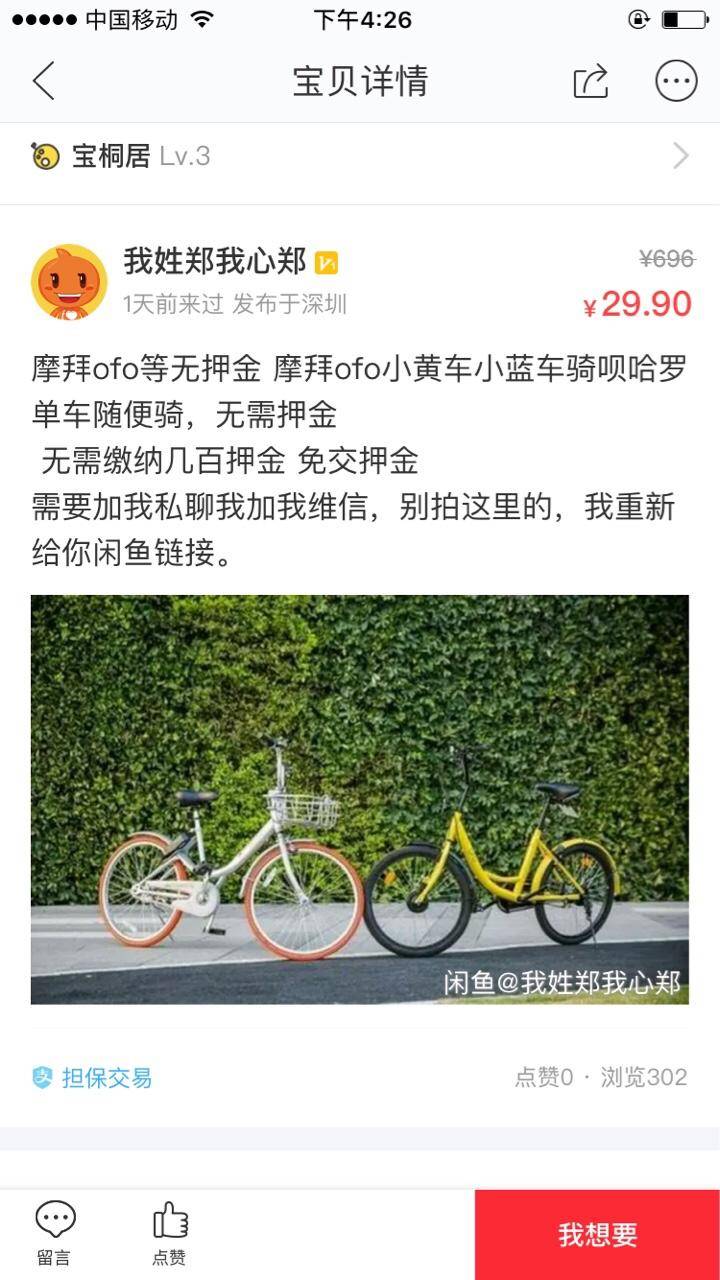Open the share icon in the top bar
This screenshot has height=1280, width=720.
point(592,82)
